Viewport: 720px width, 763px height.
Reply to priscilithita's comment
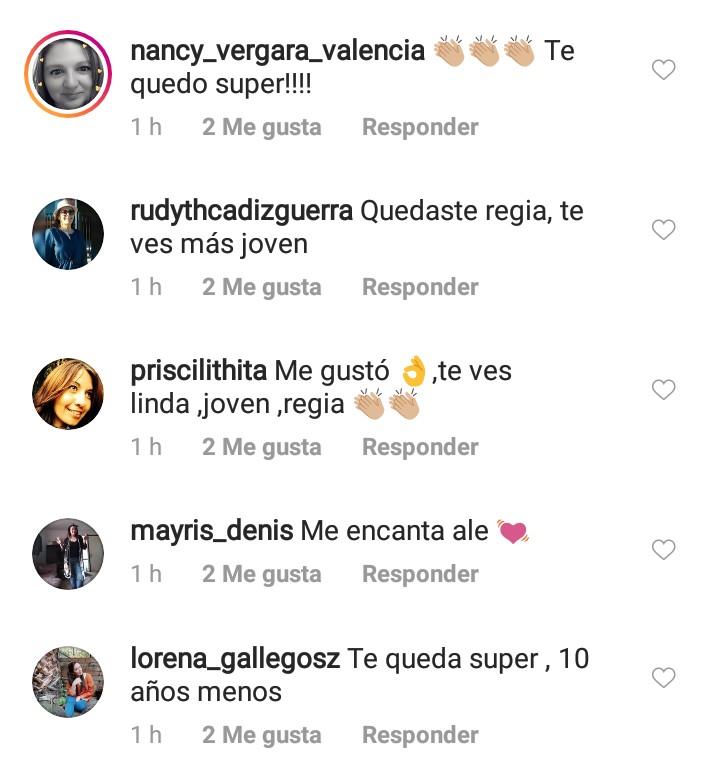(420, 447)
